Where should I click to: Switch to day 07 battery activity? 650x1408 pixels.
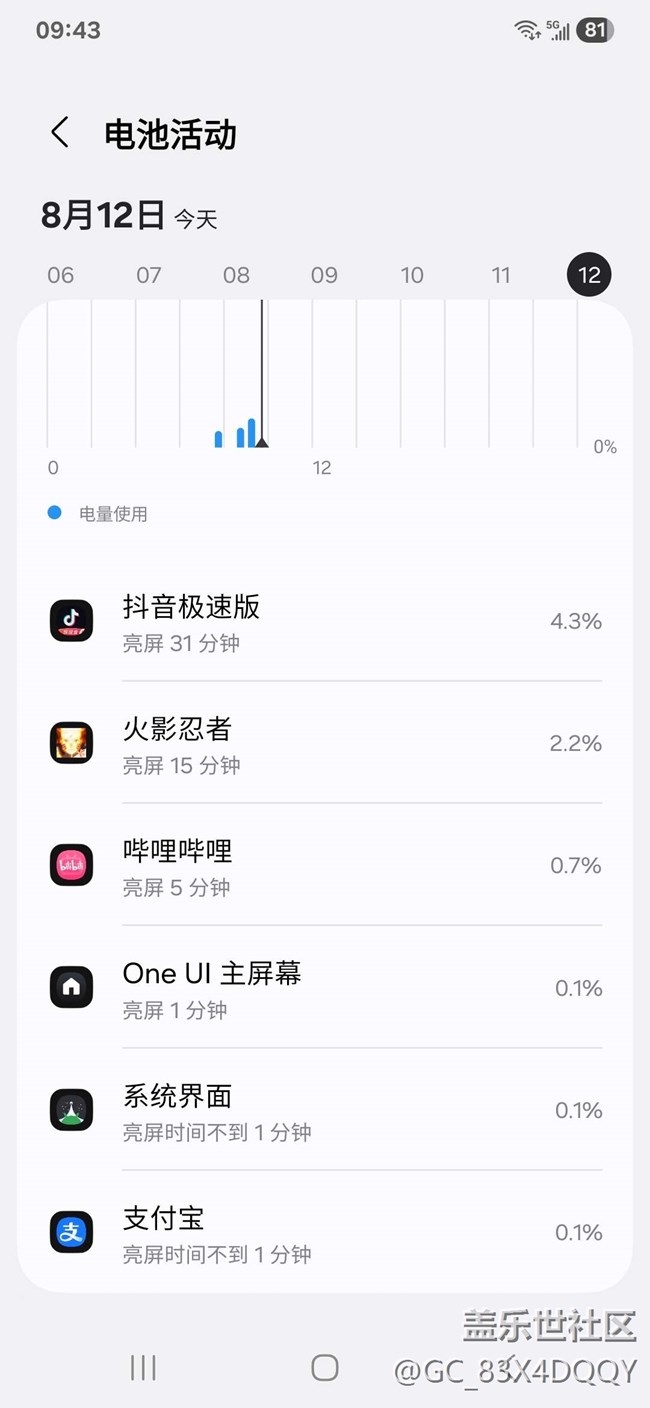[149, 275]
